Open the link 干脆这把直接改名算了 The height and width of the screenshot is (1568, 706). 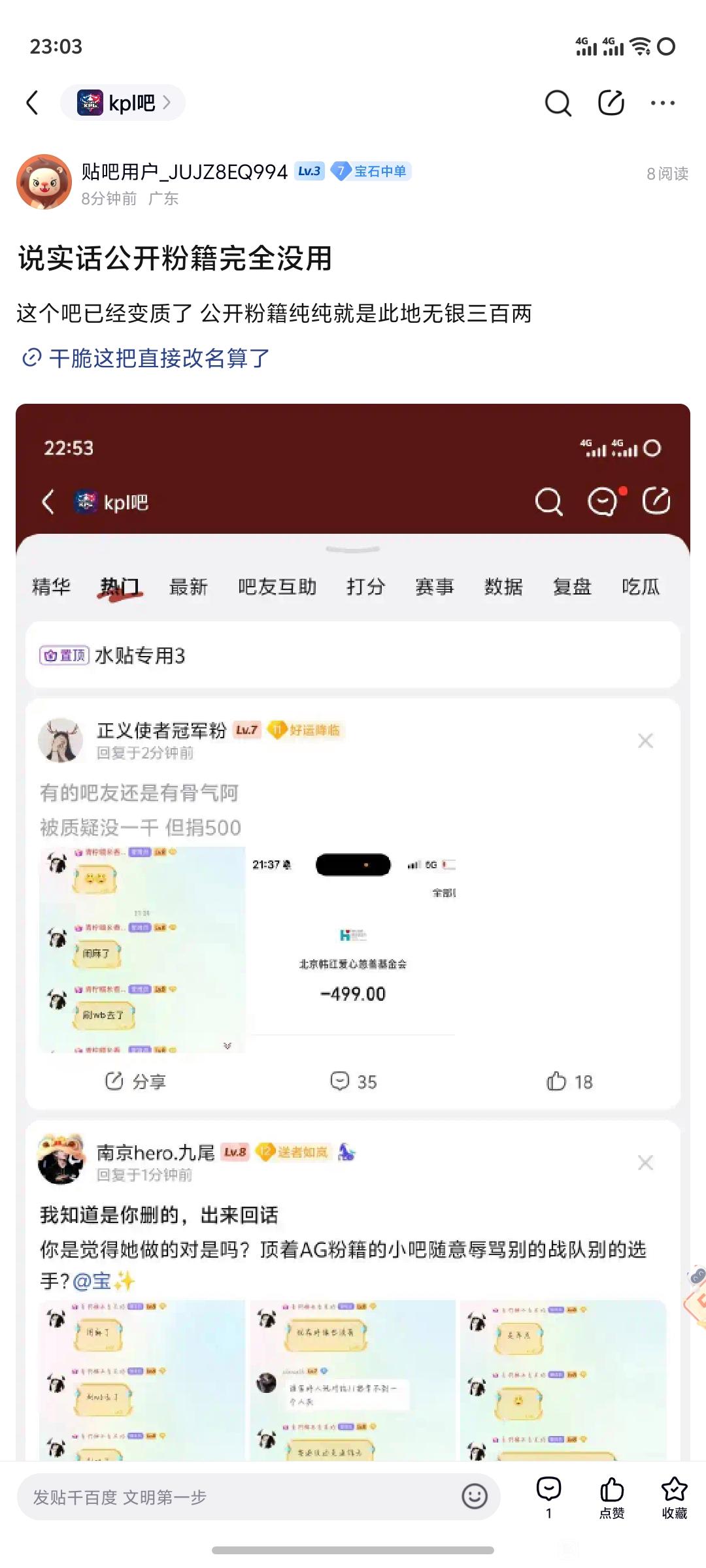159,358
